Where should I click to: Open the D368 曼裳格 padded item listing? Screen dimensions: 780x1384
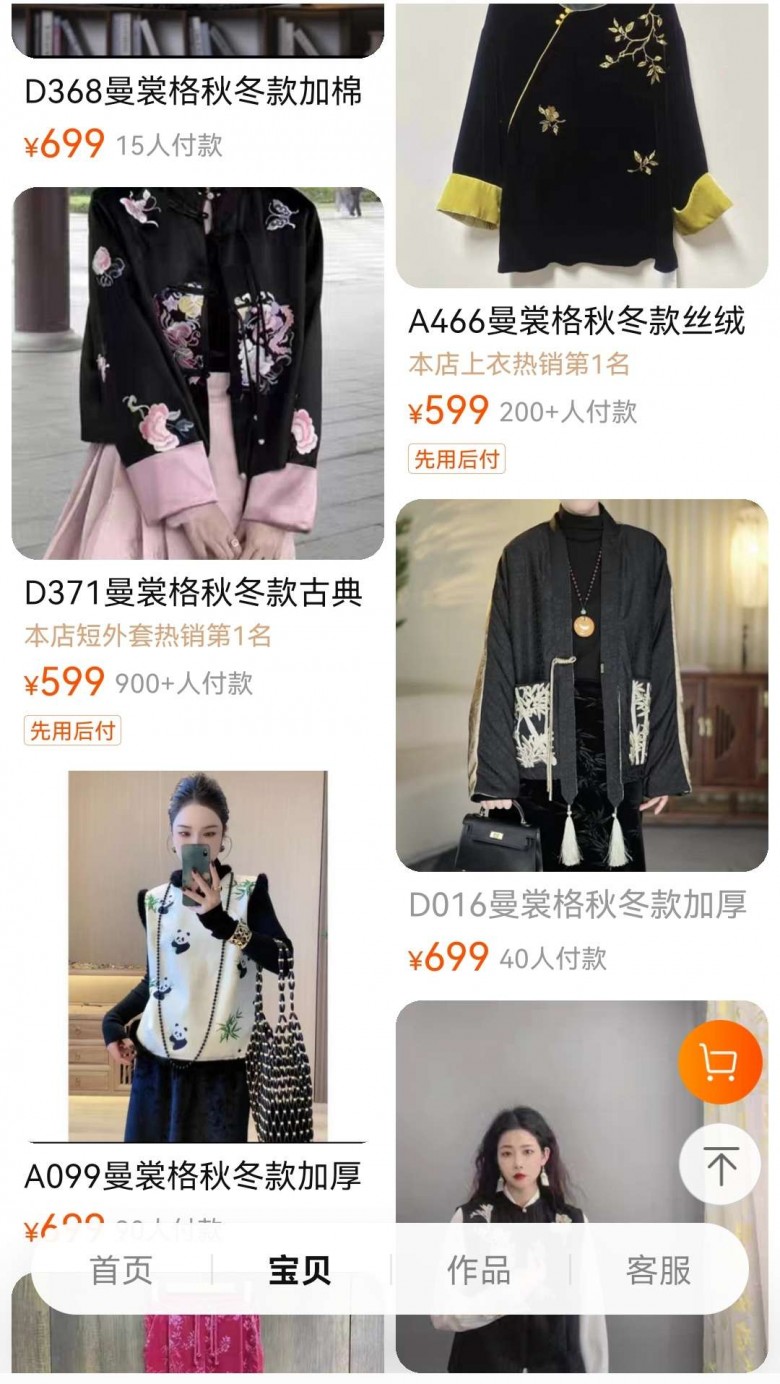click(x=193, y=92)
